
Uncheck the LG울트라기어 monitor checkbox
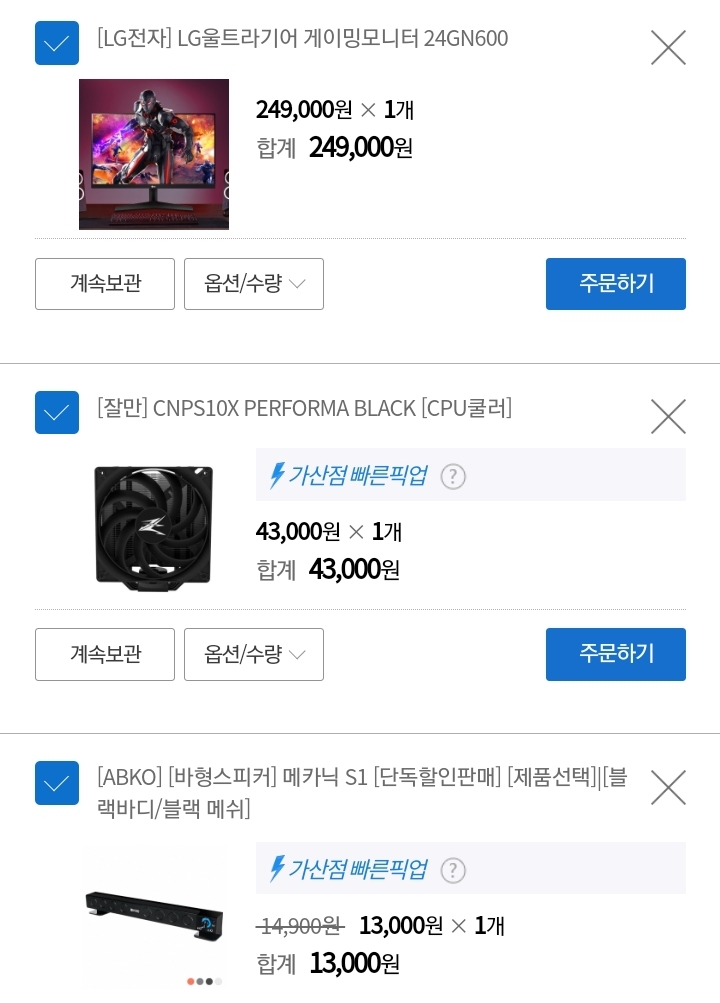coord(57,43)
